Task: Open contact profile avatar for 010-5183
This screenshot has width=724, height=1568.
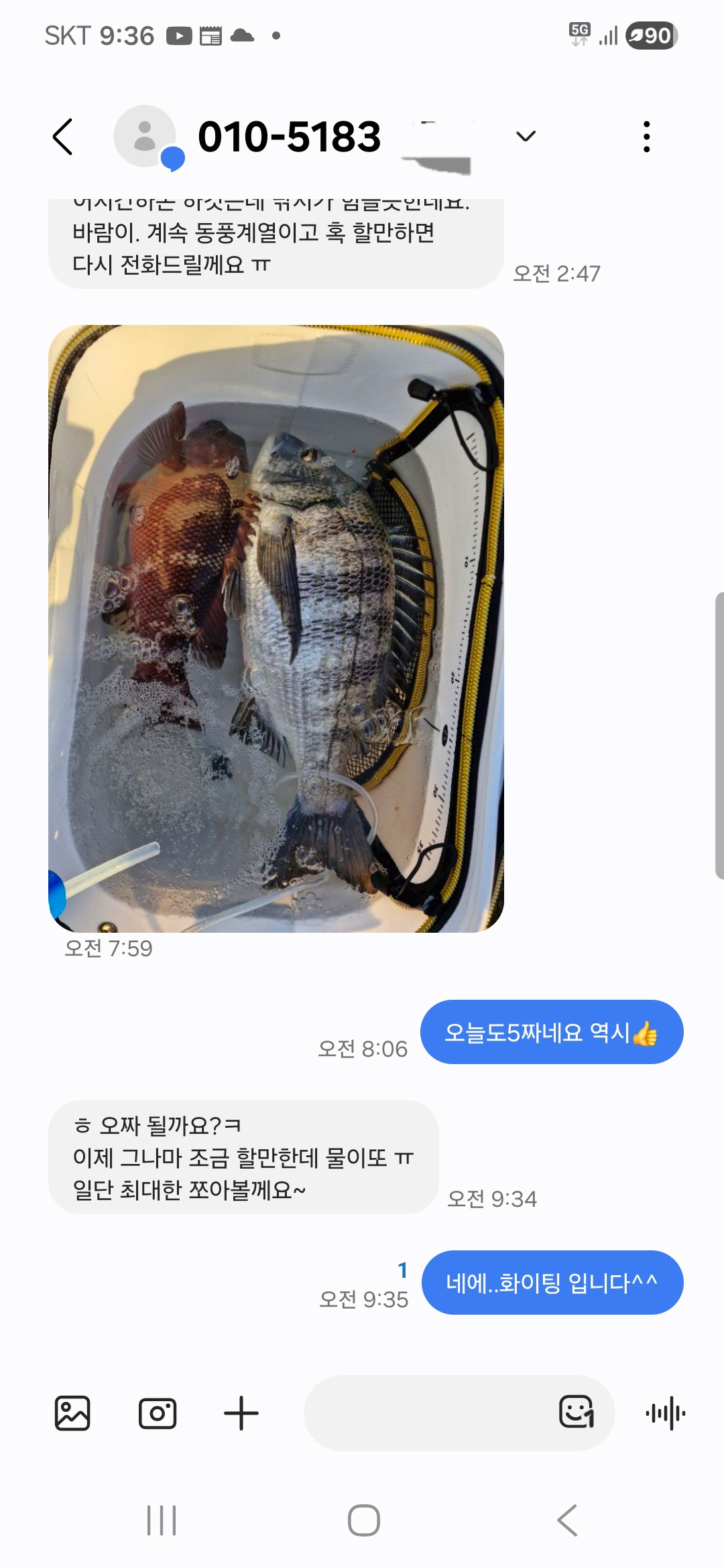Action: click(x=145, y=136)
